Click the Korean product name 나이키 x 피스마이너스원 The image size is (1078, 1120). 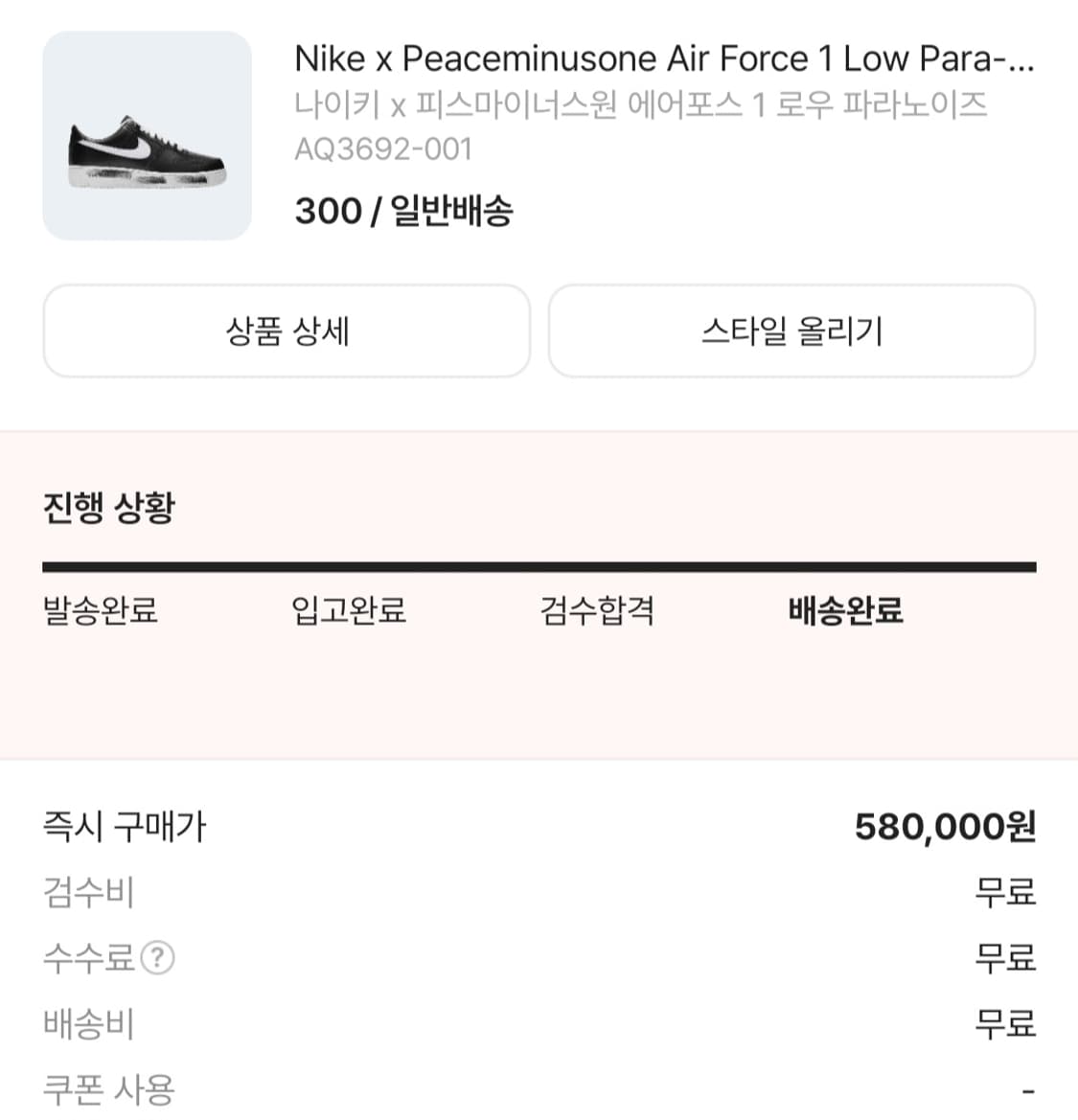click(x=643, y=105)
